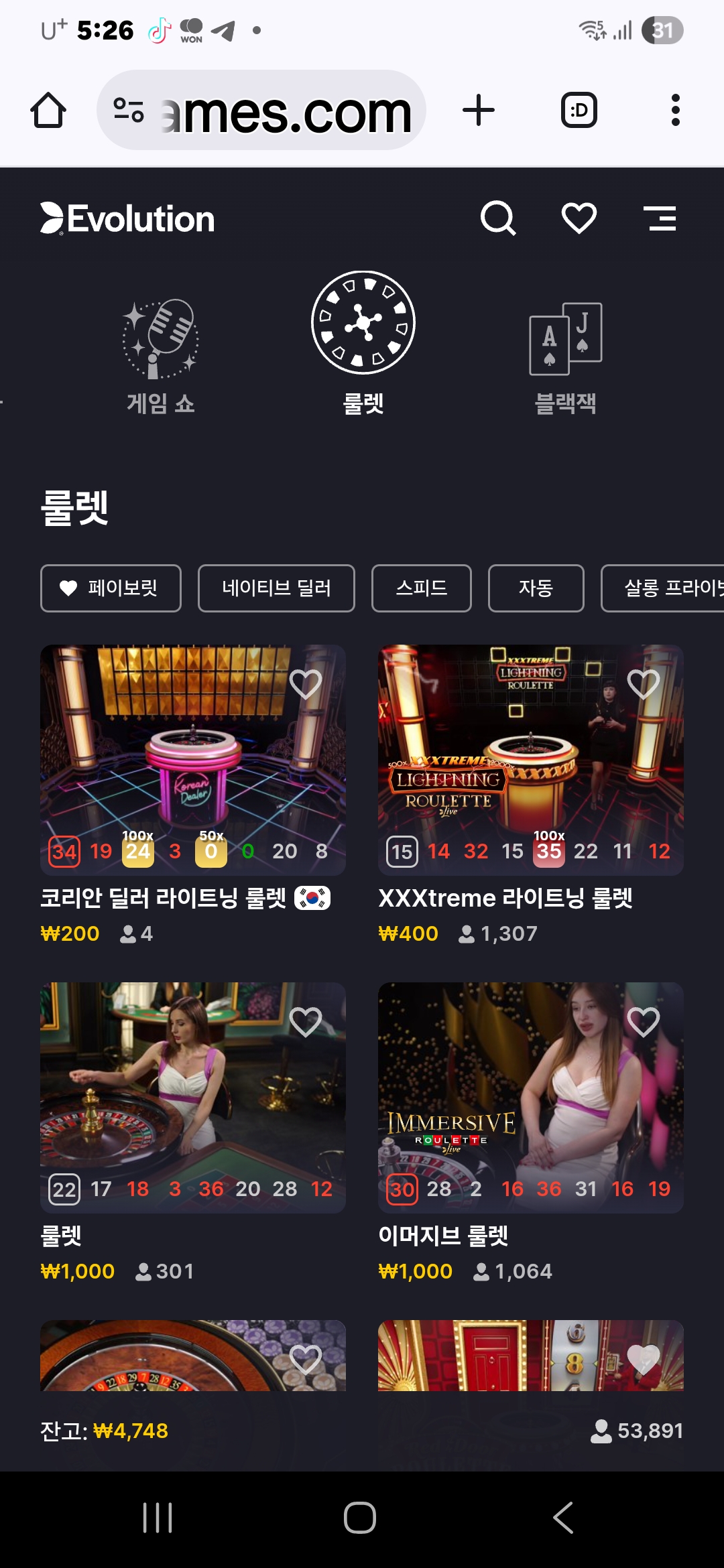Filter by 페이보릿 chip

point(111,588)
